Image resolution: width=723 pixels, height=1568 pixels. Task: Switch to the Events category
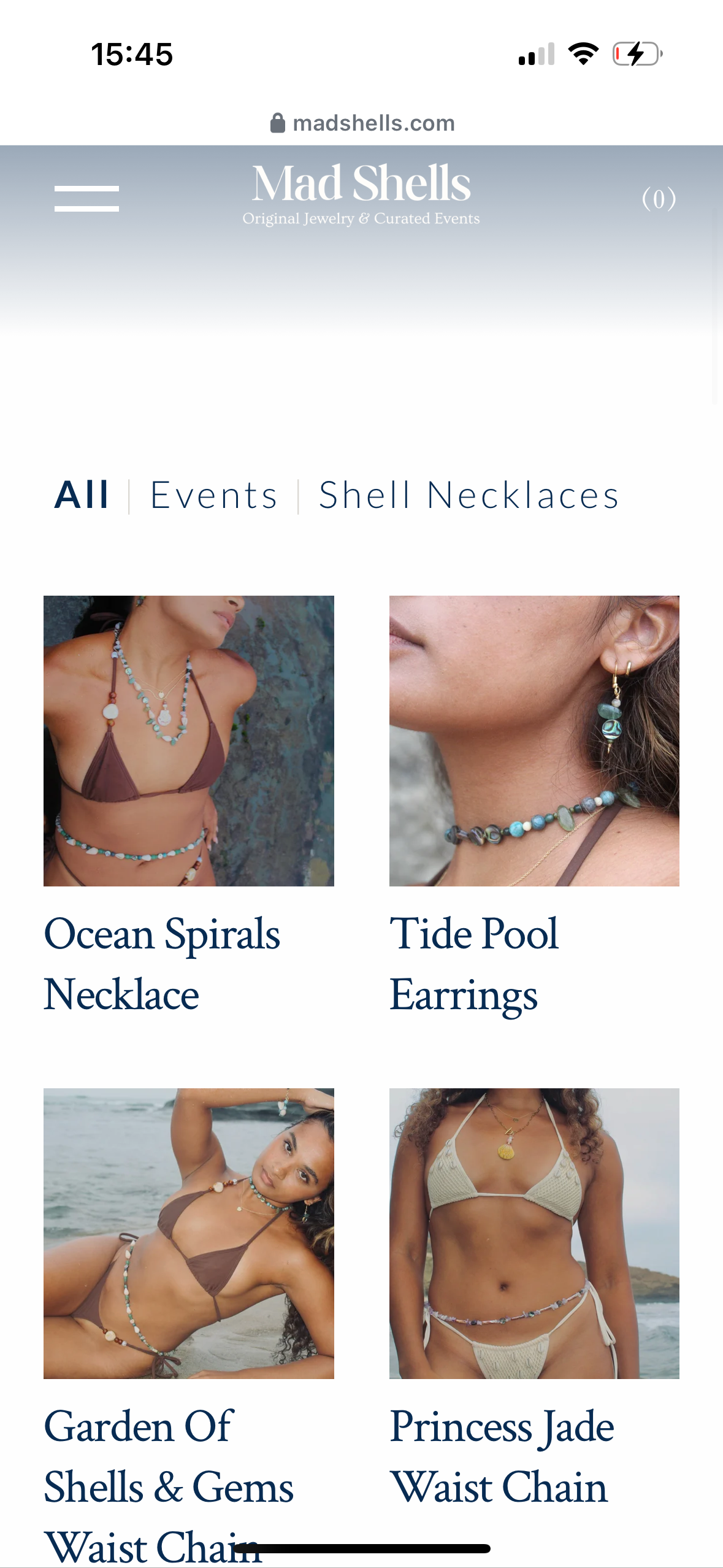click(x=214, y=495)
